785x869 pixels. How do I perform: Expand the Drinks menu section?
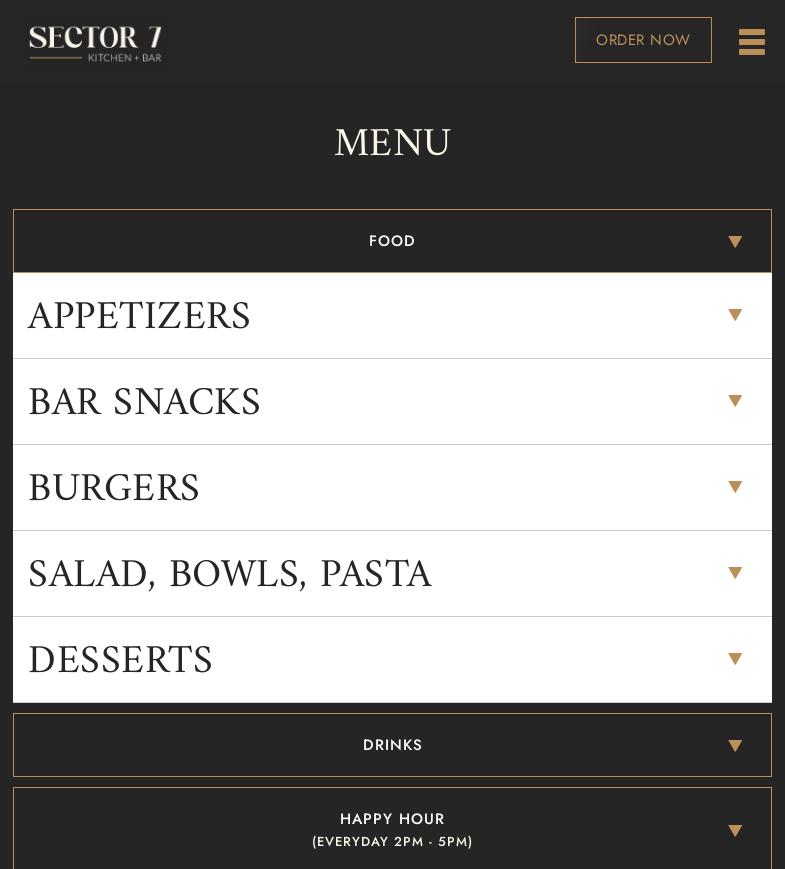coord(392,745)
